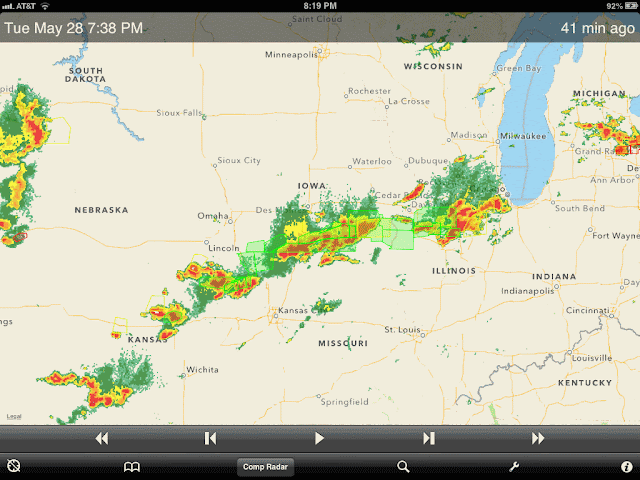Play the radar animation loop
This screenshot has width=640, height=480.
pyautogui.click(x=320, y=438)
